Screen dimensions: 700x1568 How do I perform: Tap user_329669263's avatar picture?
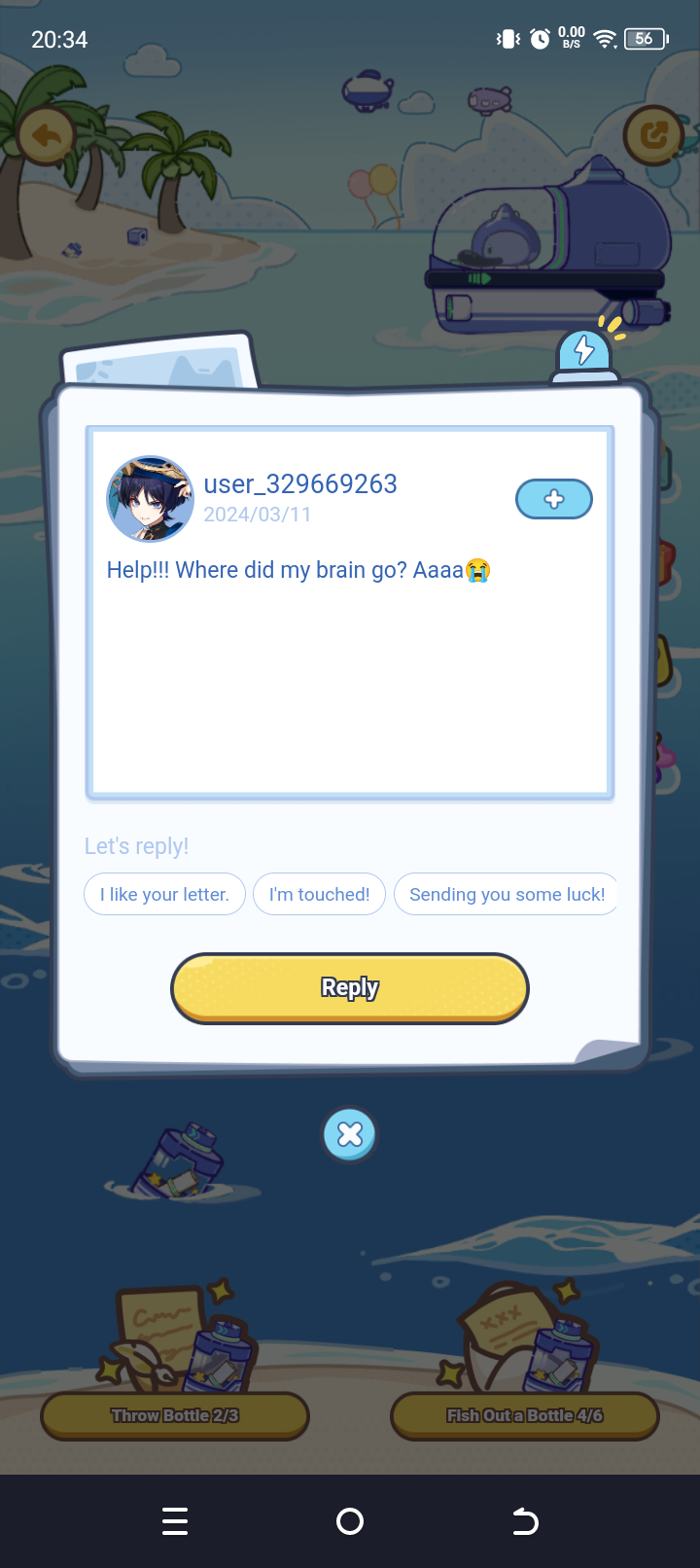[x=150, y=498]
